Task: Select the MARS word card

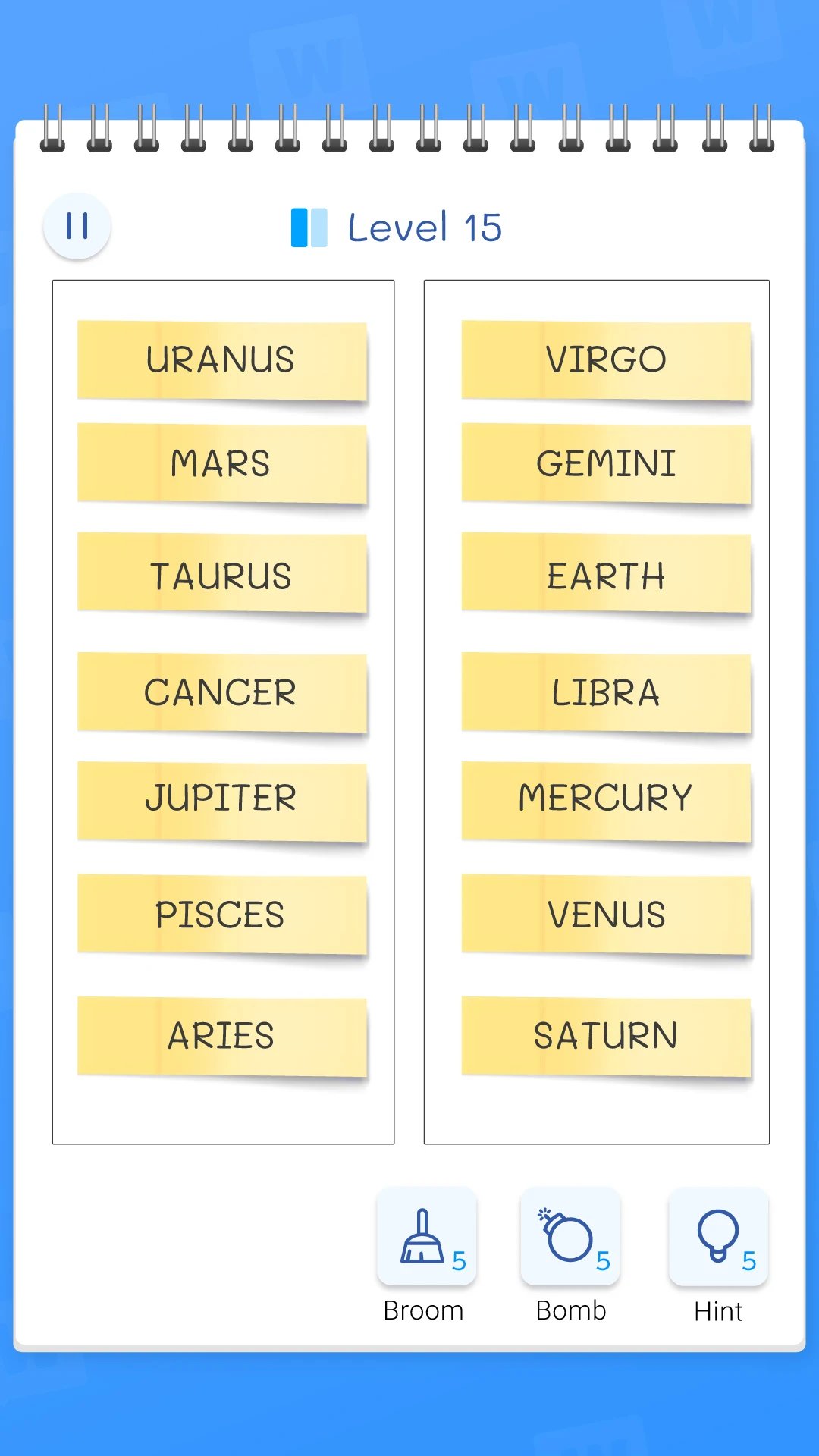Action: [x=222, y=463]
